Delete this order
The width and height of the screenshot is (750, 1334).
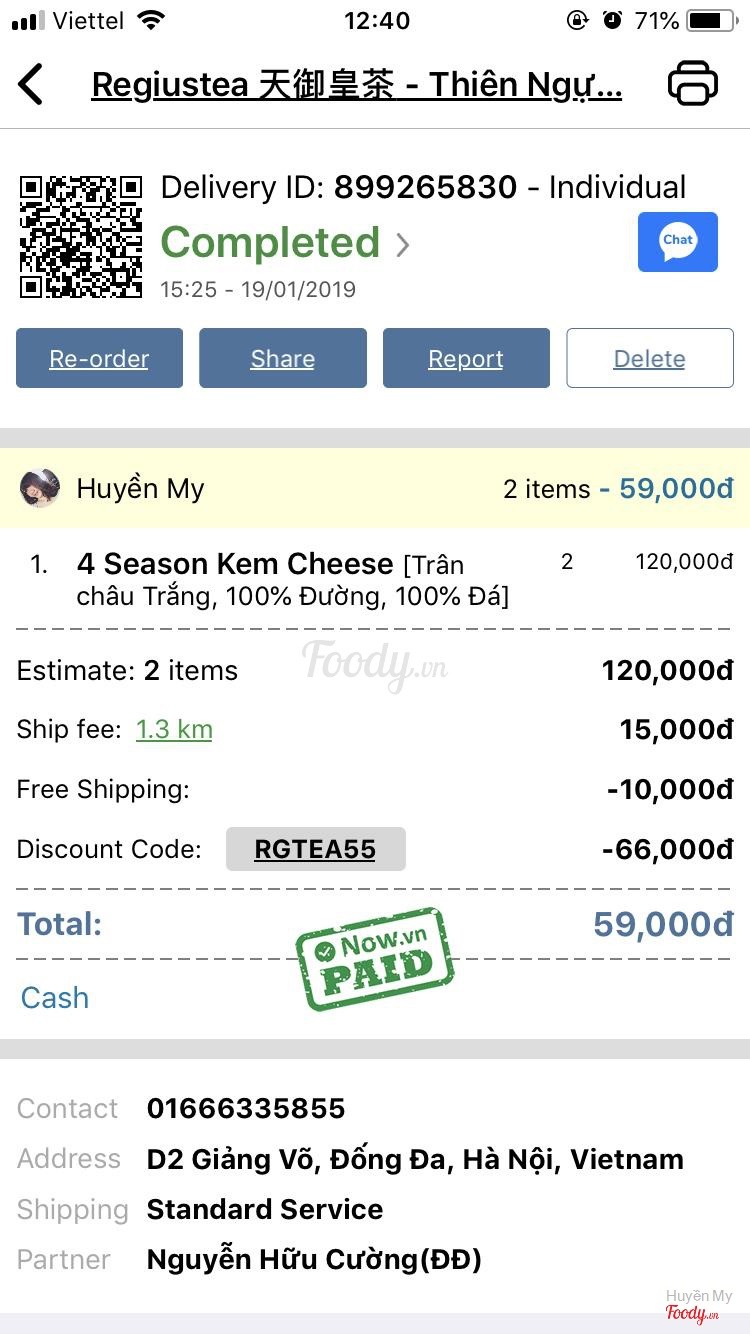[x=649, y=358]
